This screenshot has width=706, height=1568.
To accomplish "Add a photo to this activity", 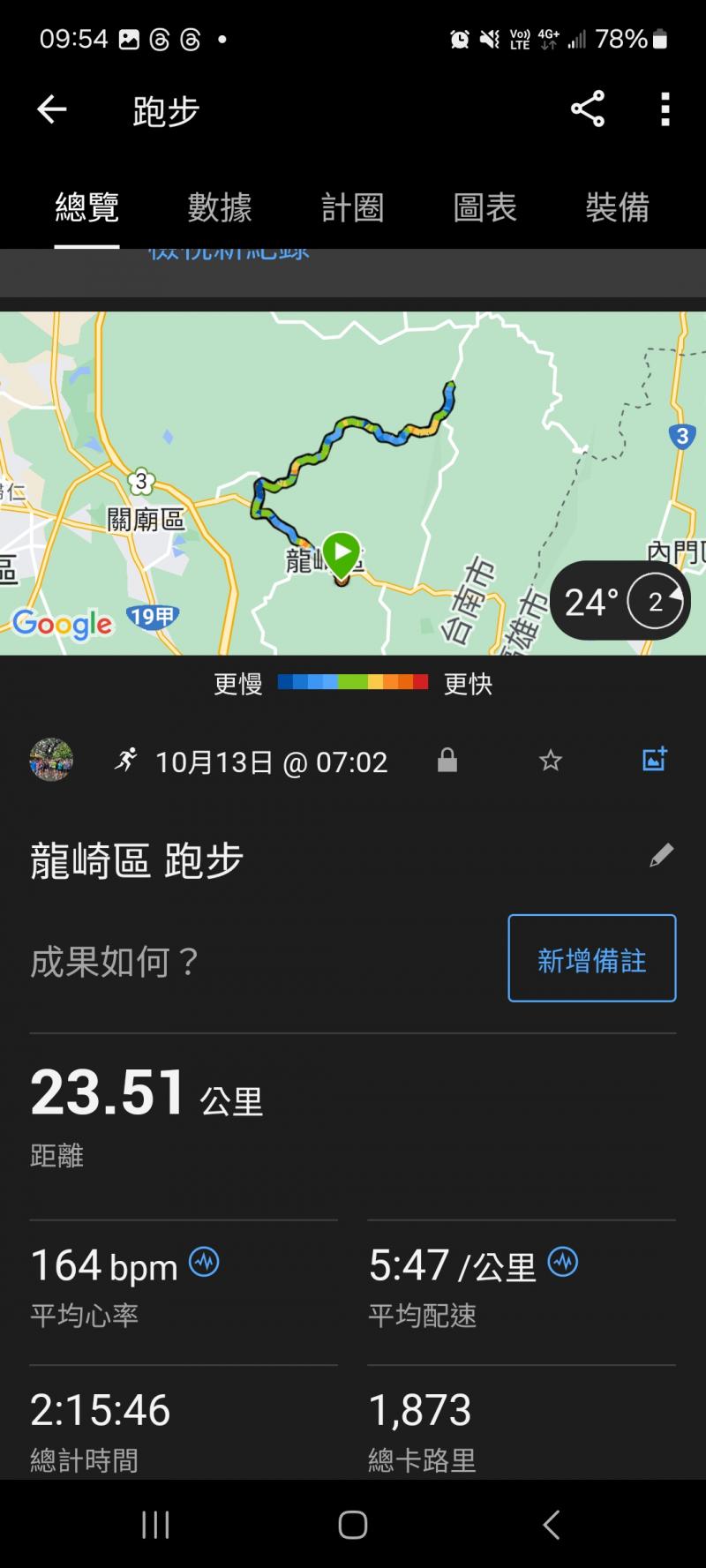I will coord(655,759).
